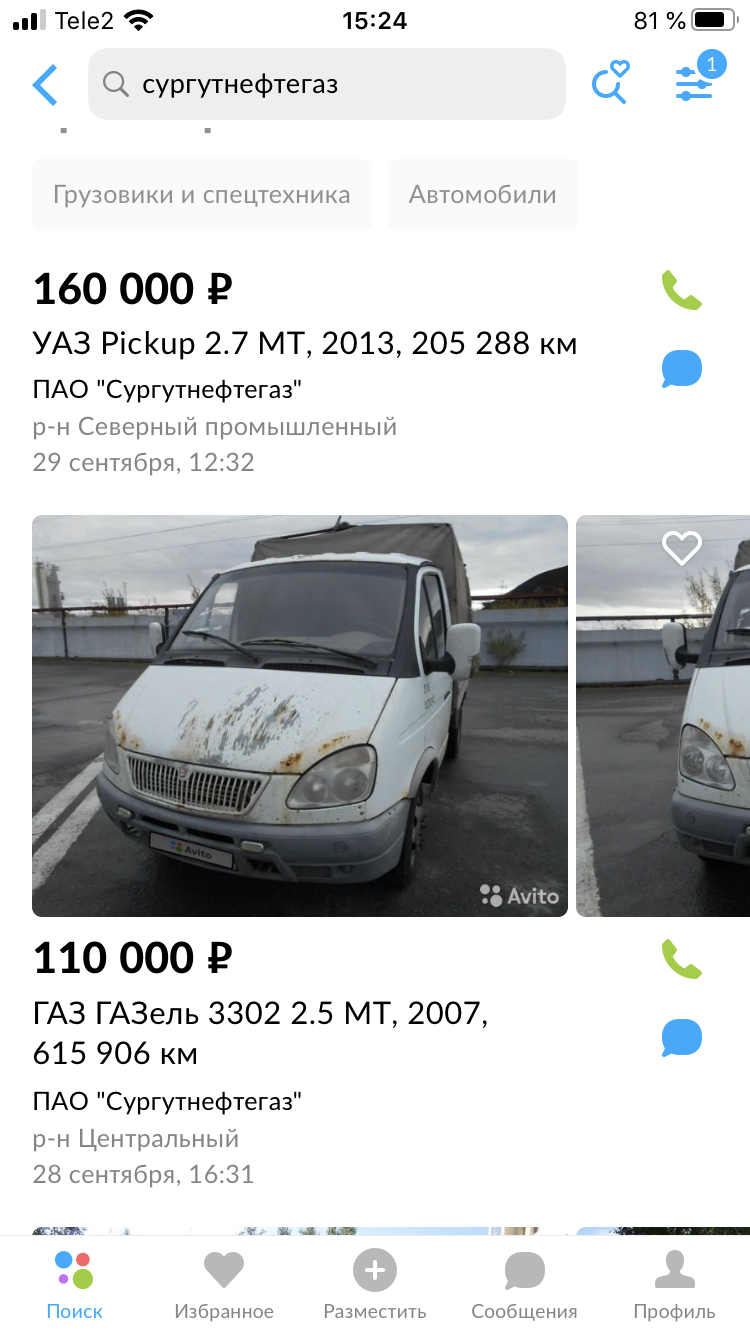Switch to the Поиск tab
Viewport: 750px width, 1334px height.
click(75, 1285)
